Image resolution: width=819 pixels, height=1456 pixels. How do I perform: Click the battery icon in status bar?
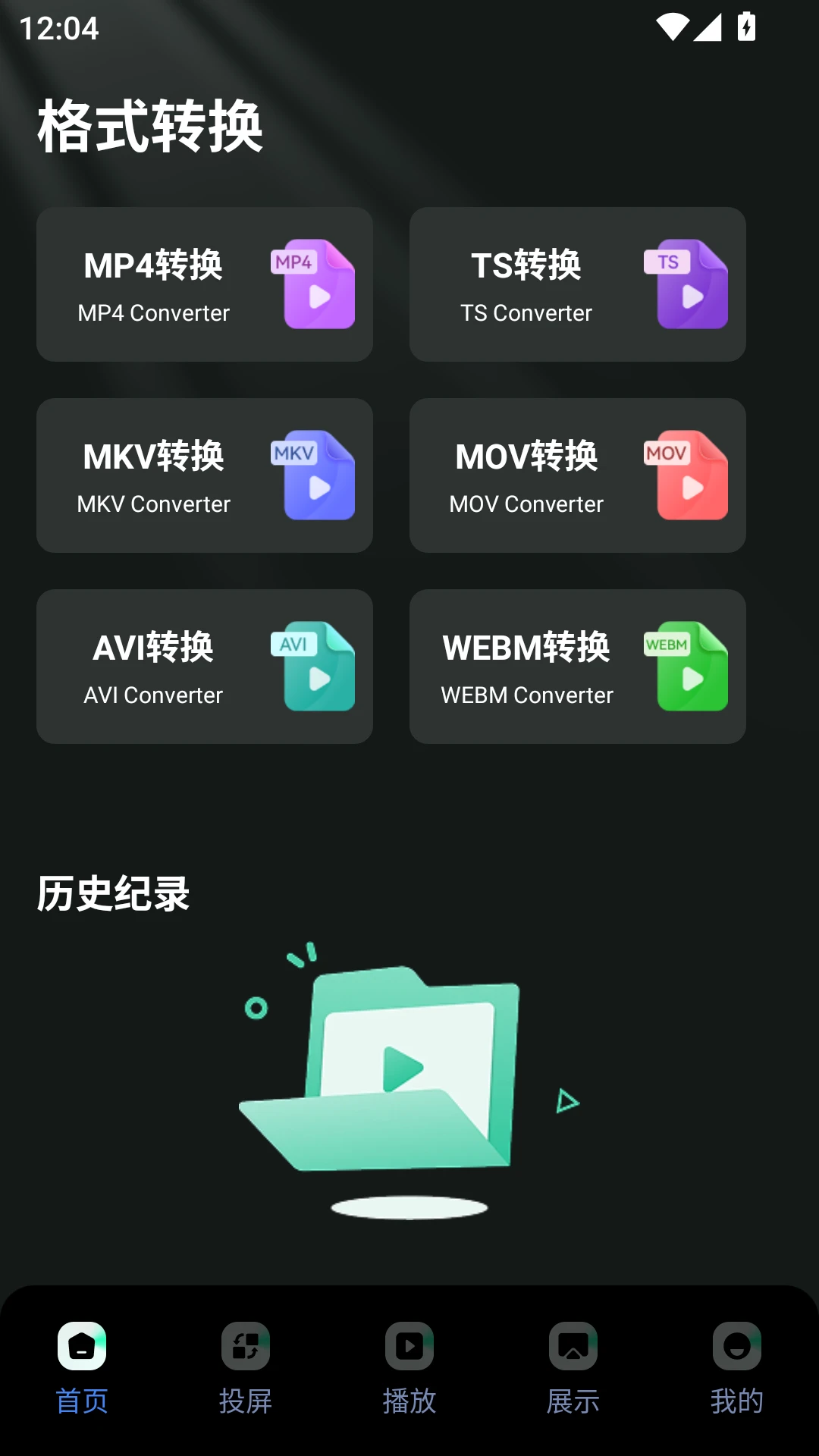pos(746,29)
